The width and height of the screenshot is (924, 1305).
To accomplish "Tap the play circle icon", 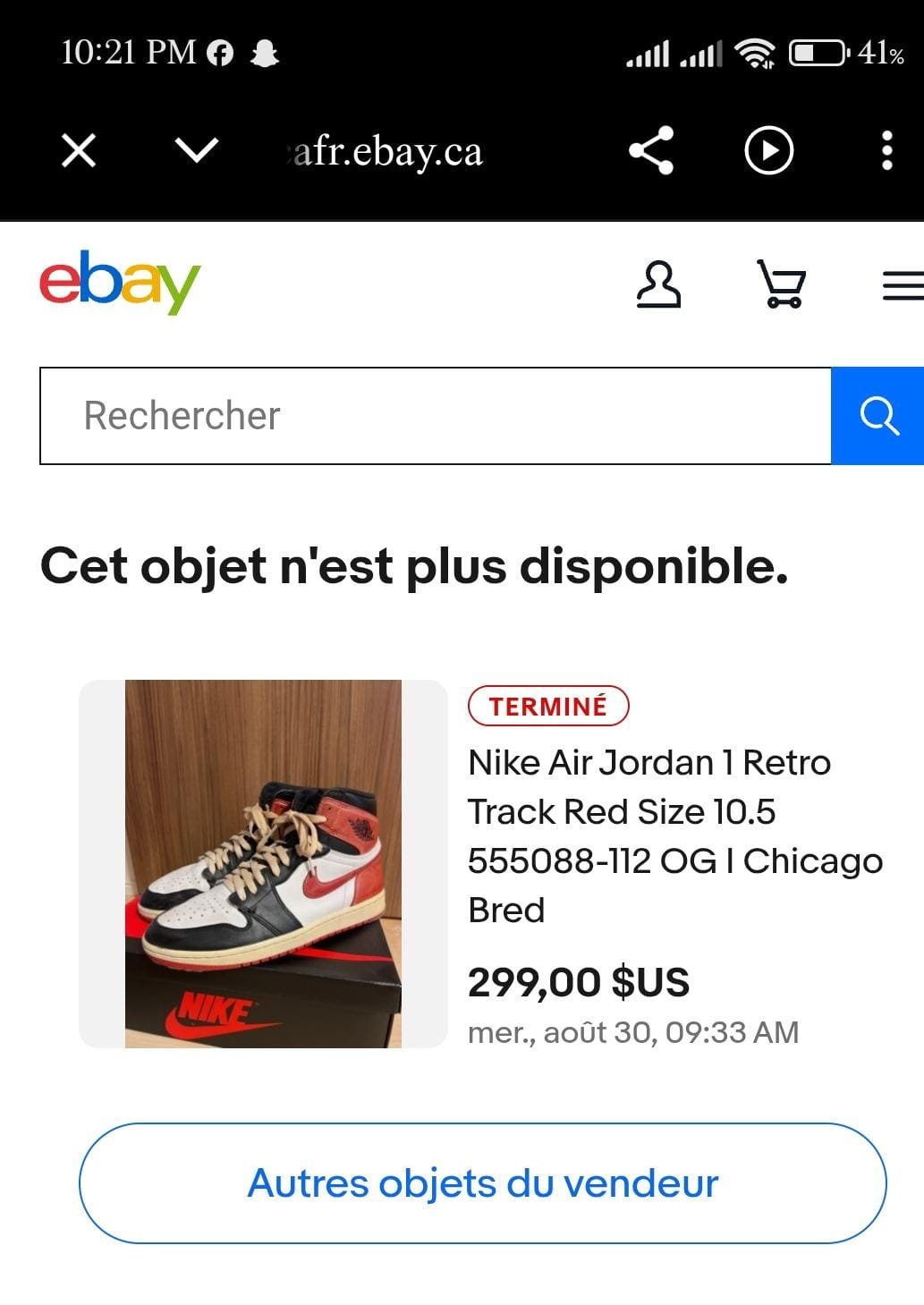I will pyautogui.click(x=768, y=150).
